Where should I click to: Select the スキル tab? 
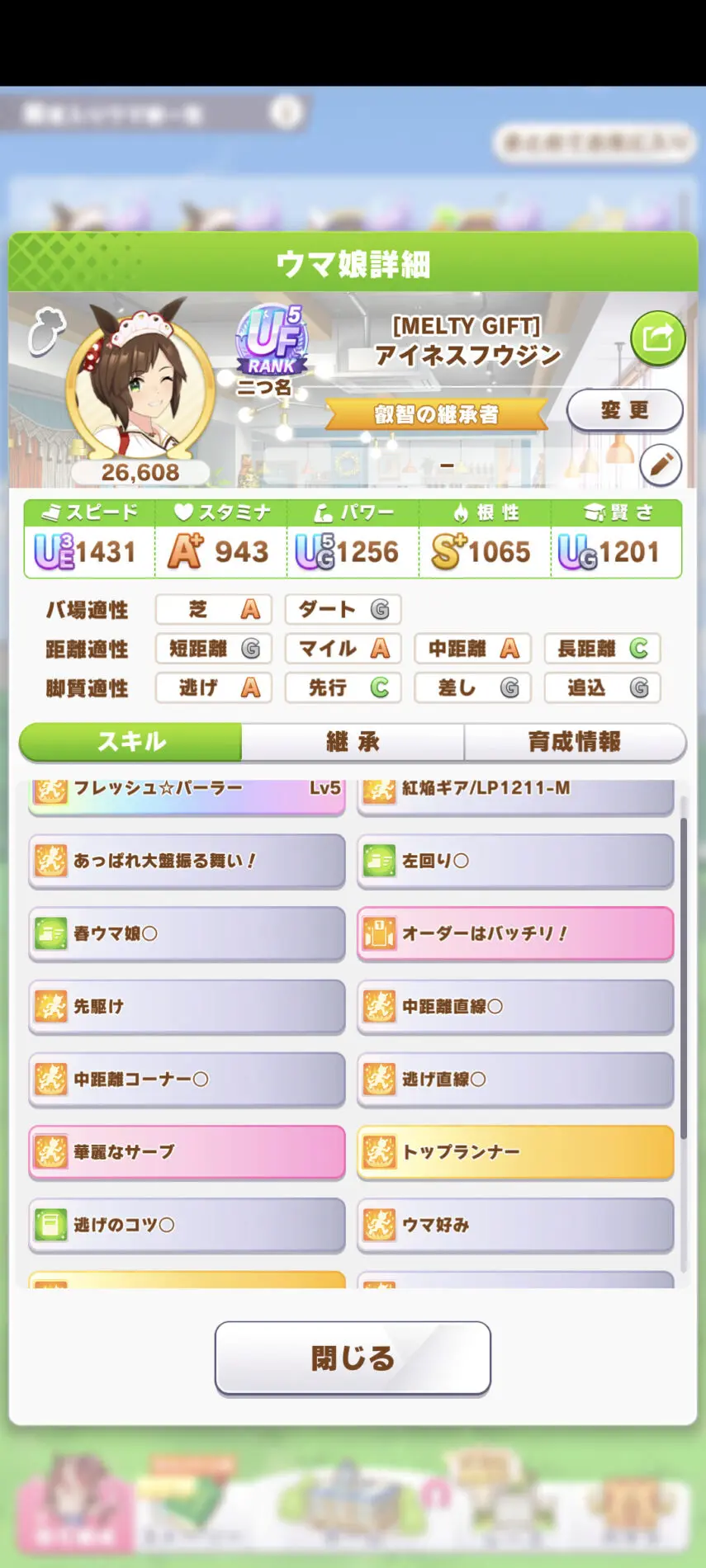click(131, 742)
